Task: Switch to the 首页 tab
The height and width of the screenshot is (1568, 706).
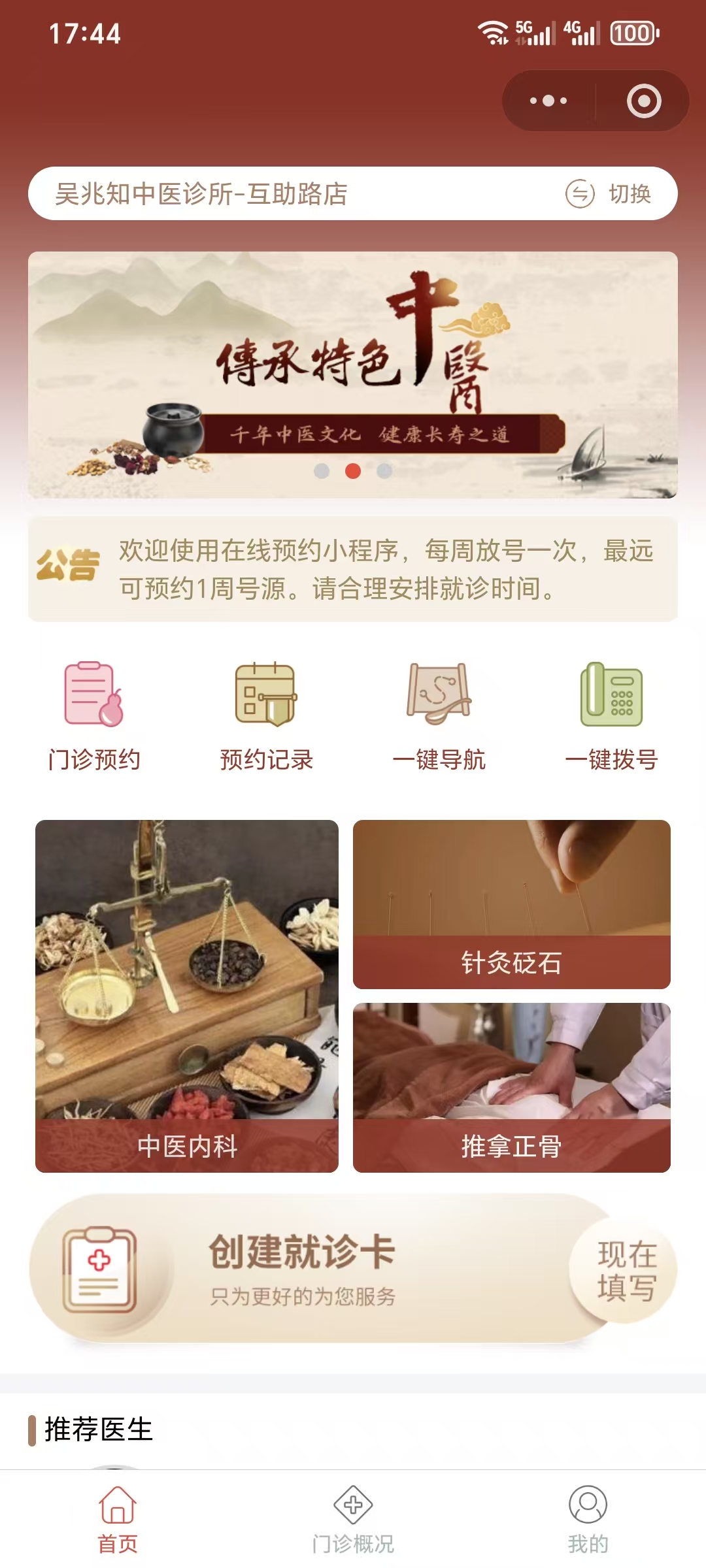Action: (x=118, y=1518)
